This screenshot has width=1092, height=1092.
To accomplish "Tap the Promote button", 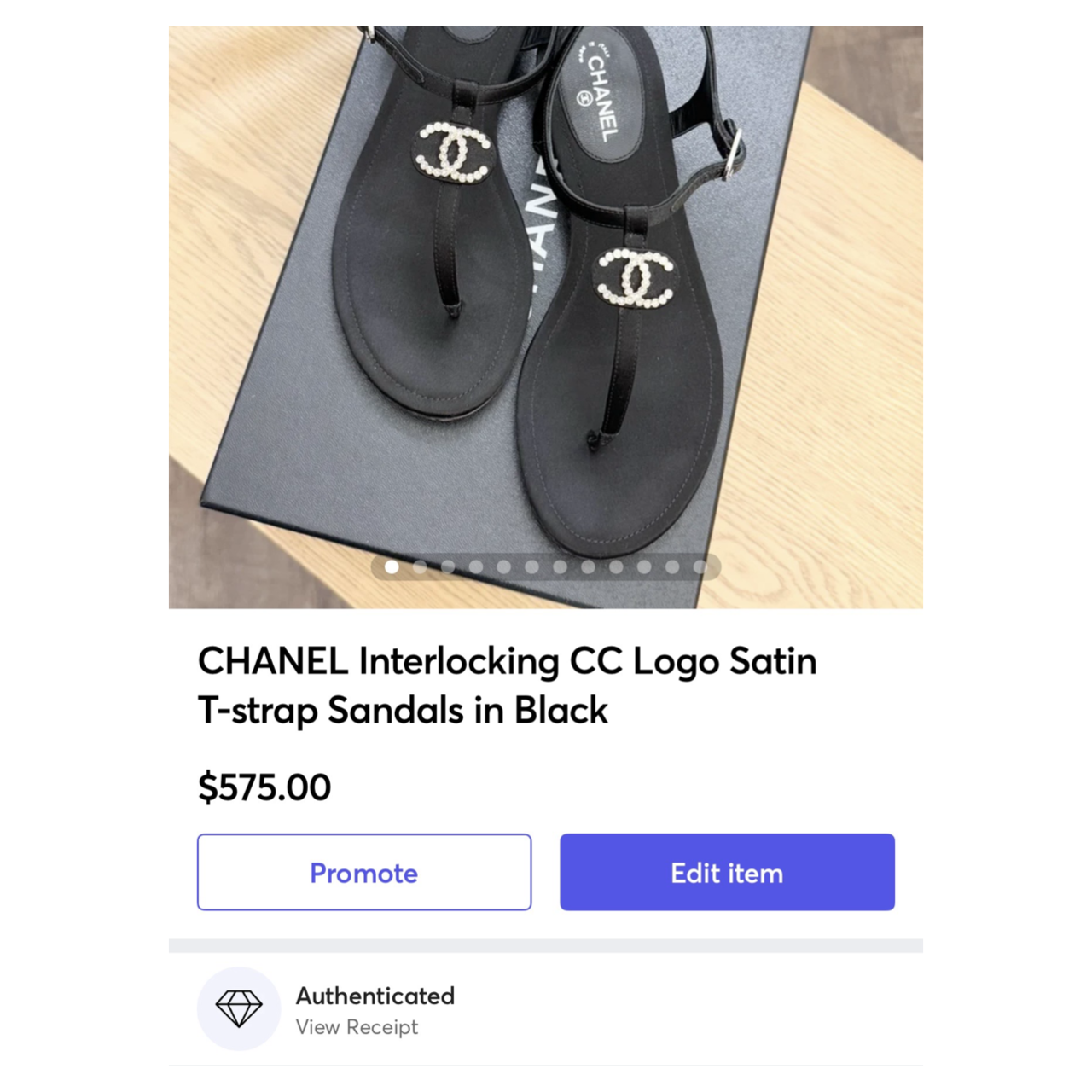I will pos(364,872).
